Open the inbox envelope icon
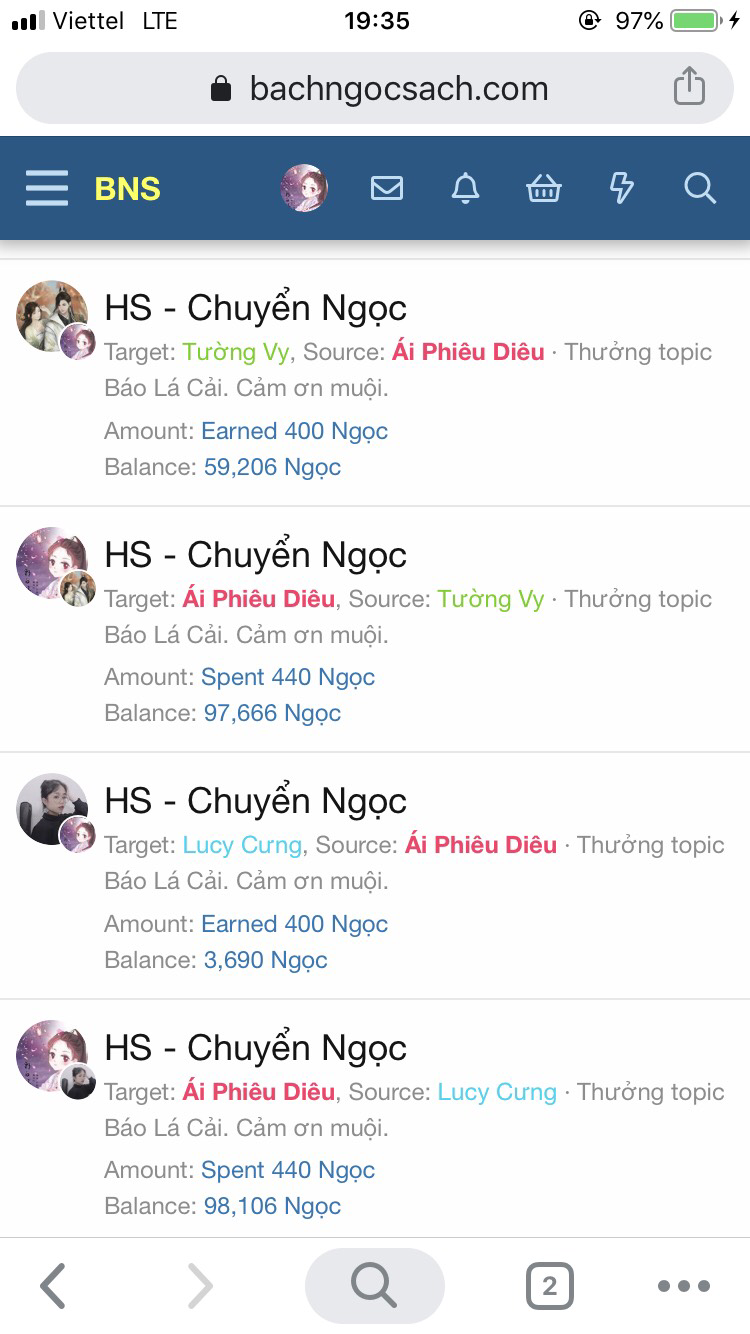 (387, 188)
